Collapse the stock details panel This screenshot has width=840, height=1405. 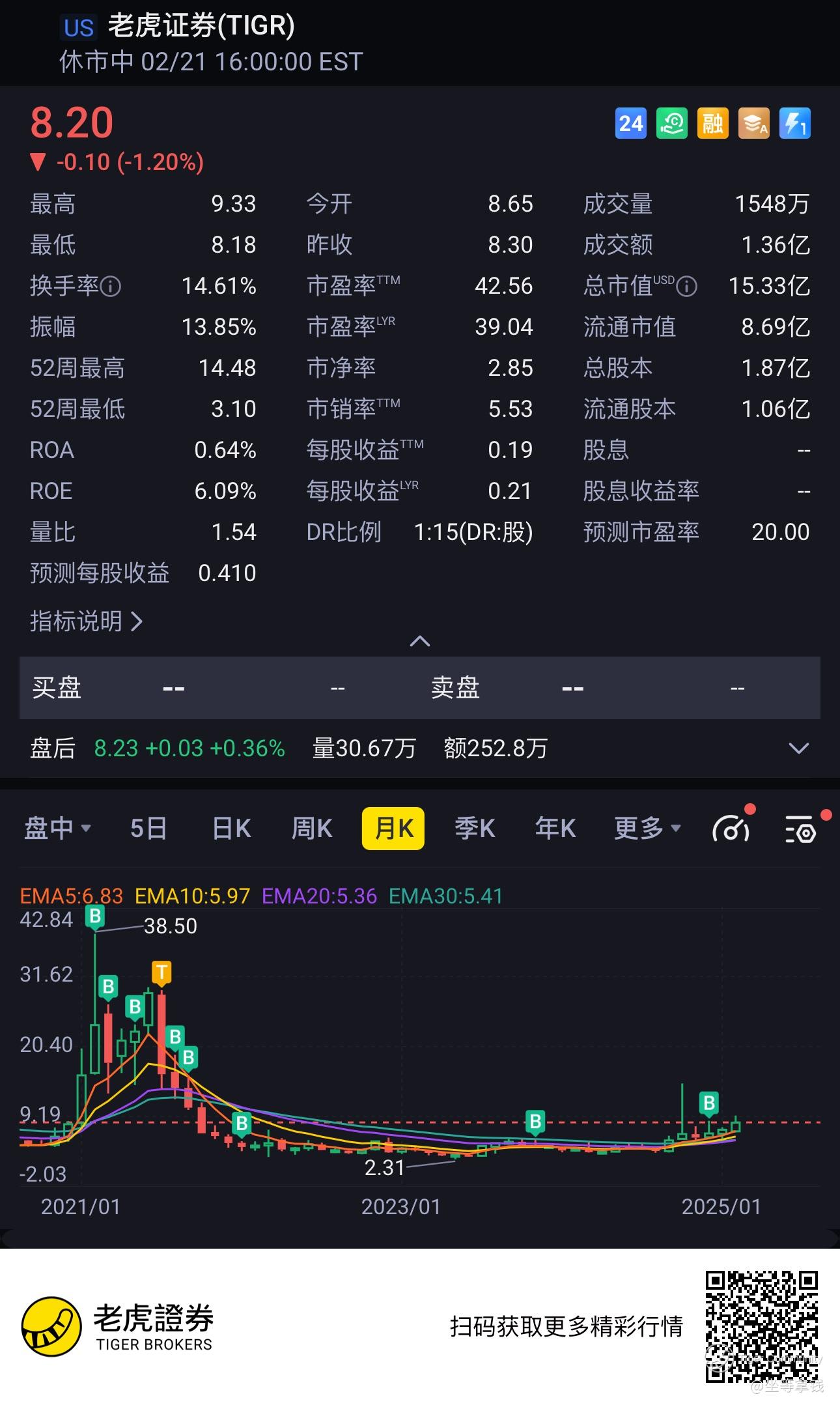coord(420,641)
